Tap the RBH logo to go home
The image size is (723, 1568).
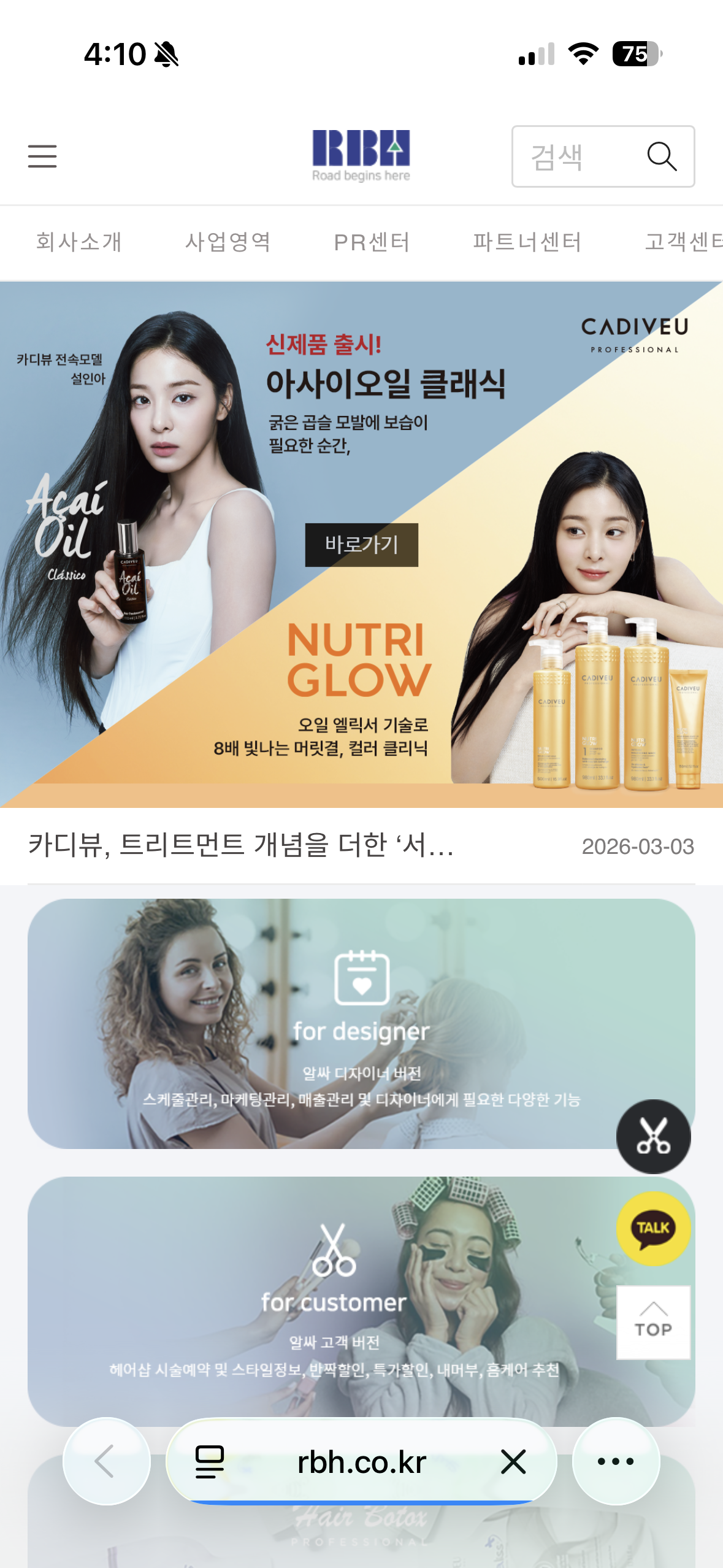click(x=361, y=155)
